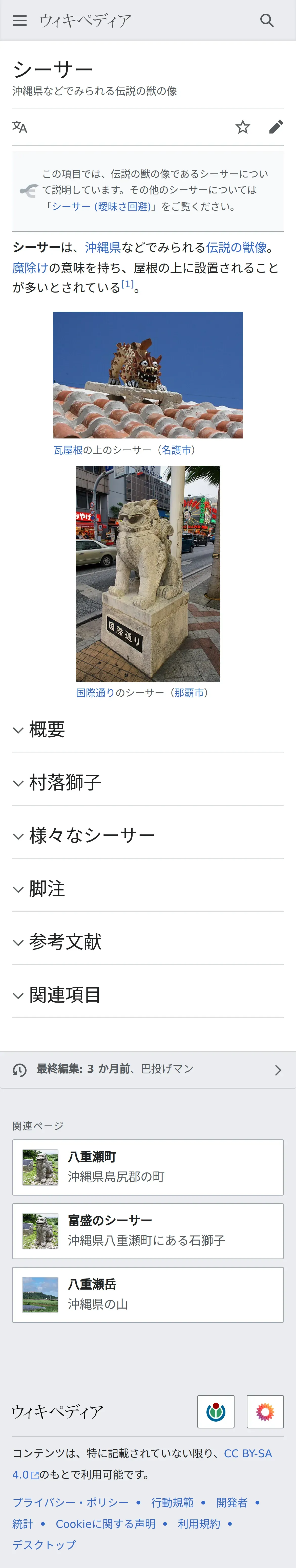The height and width of the screenshot is (1568, 296).
Task: Expand the 関連項目 section
Action: (65, 995)
